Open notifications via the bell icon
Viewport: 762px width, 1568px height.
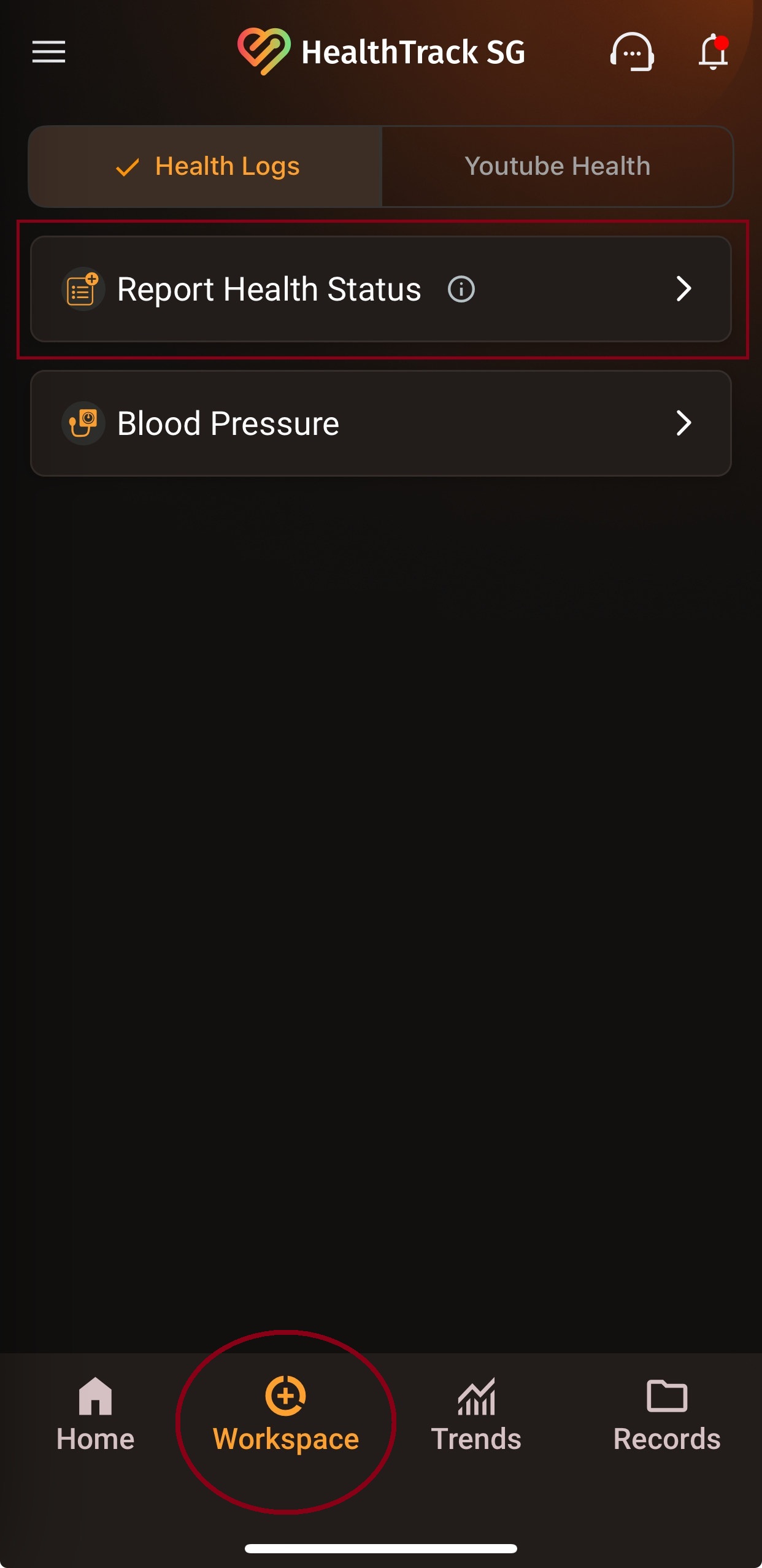(714, 52)
